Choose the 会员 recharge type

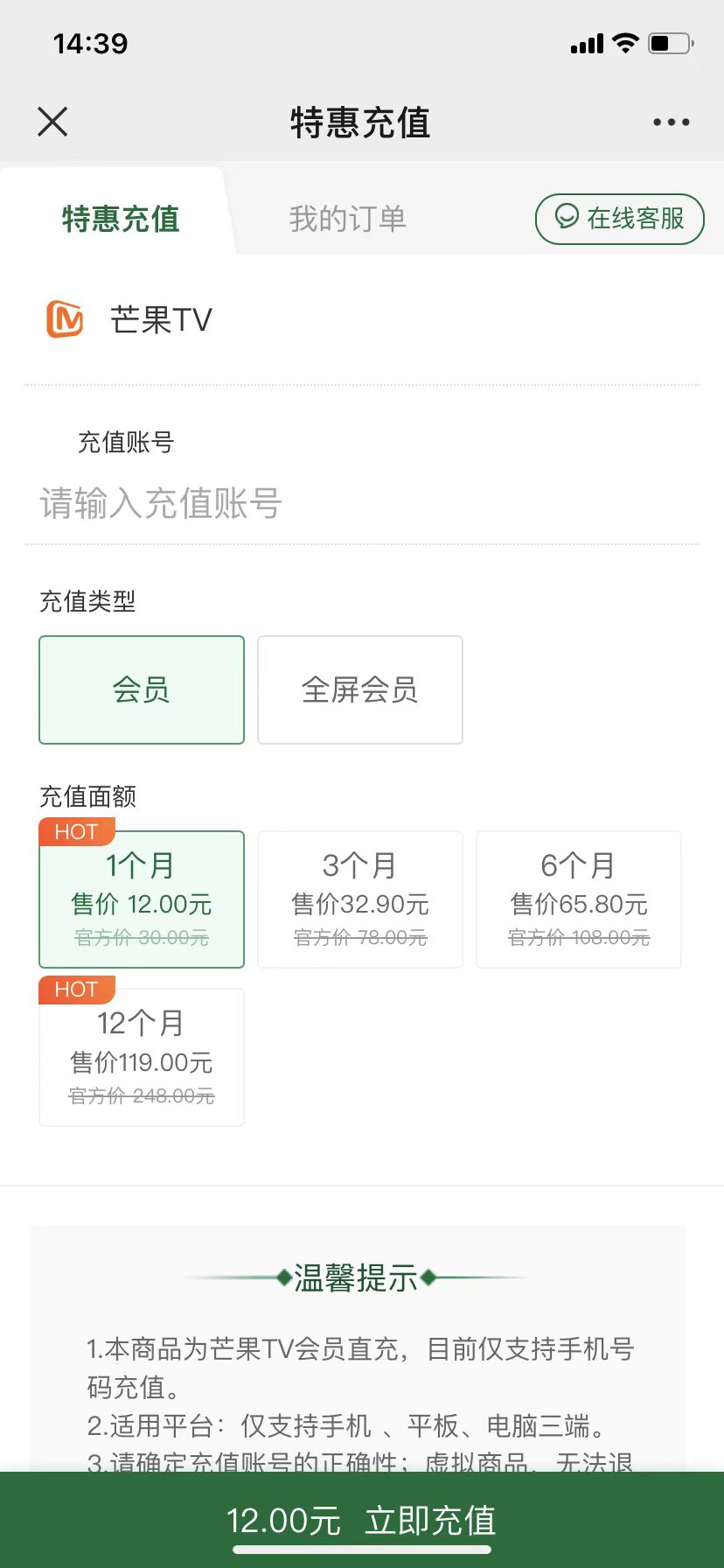pyautogui.click(x=142, y=689)
